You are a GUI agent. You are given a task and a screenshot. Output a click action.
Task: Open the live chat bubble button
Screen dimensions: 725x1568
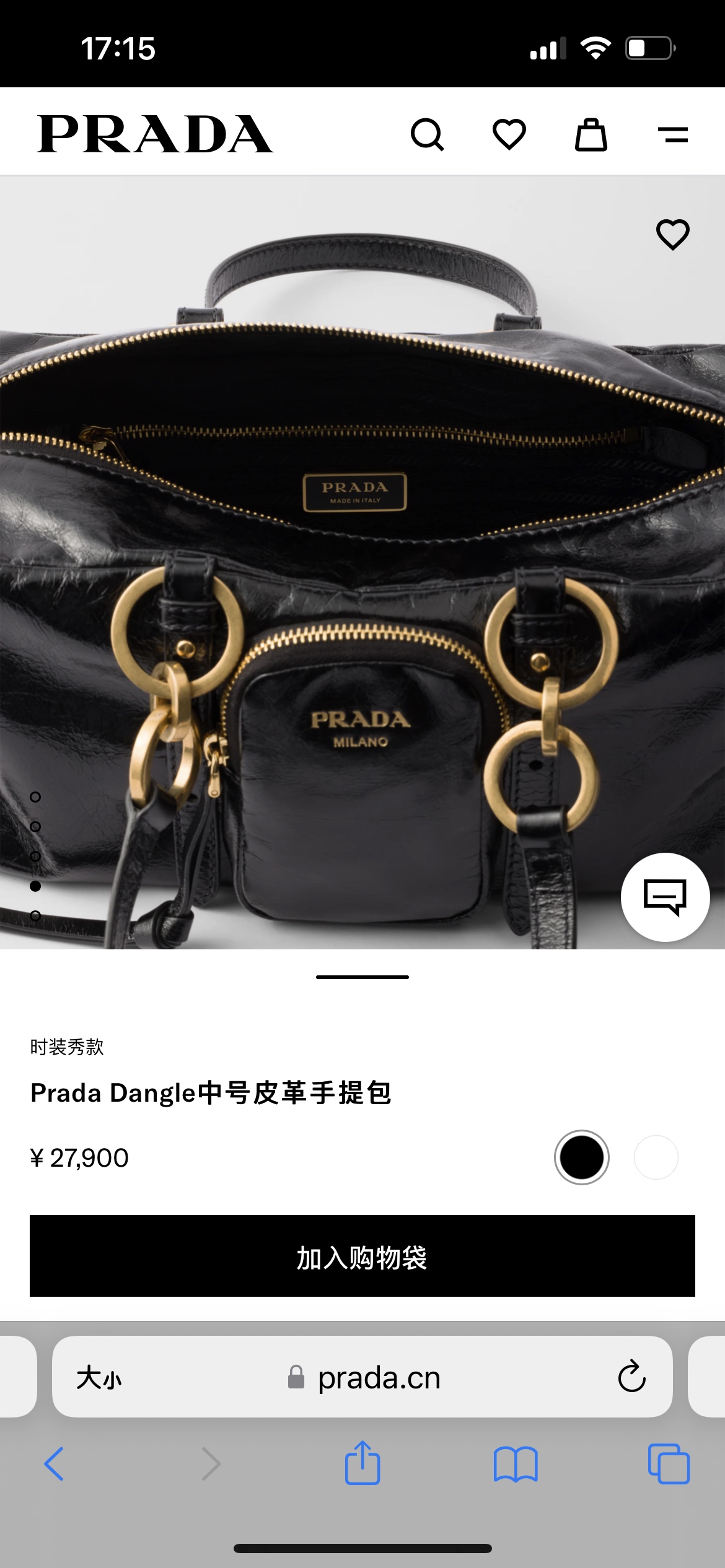[666, 897]
